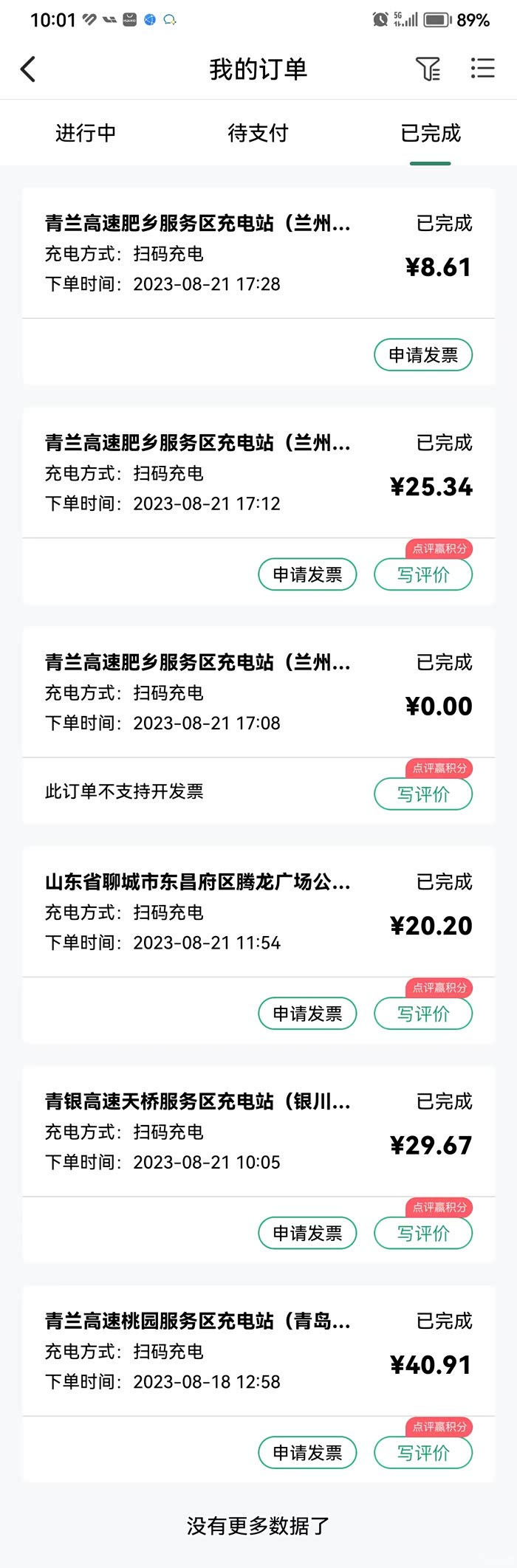The height and width of the screenshot is (1568, 517).
Task: Tap 申请发票 for the ¥29.67 order
Action: [307, 1233]
